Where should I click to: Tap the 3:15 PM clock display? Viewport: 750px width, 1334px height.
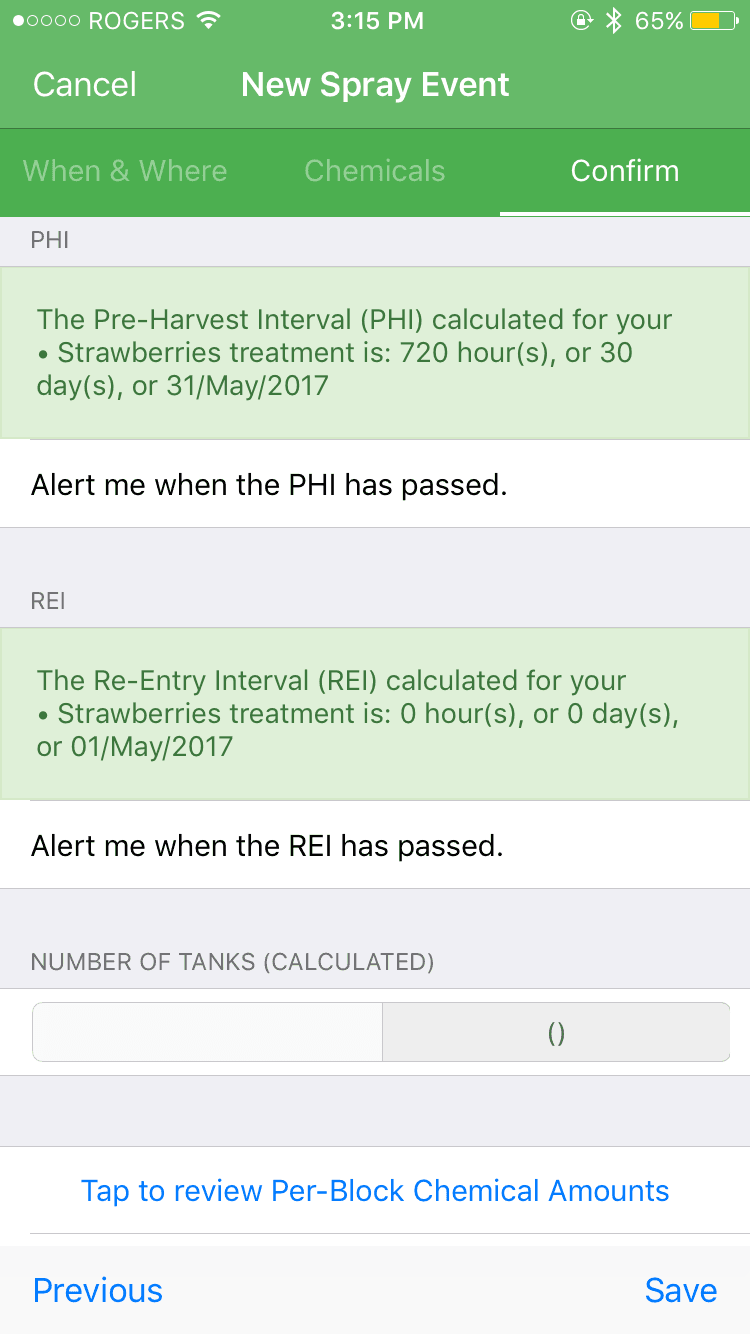click(x=377, y=19)
